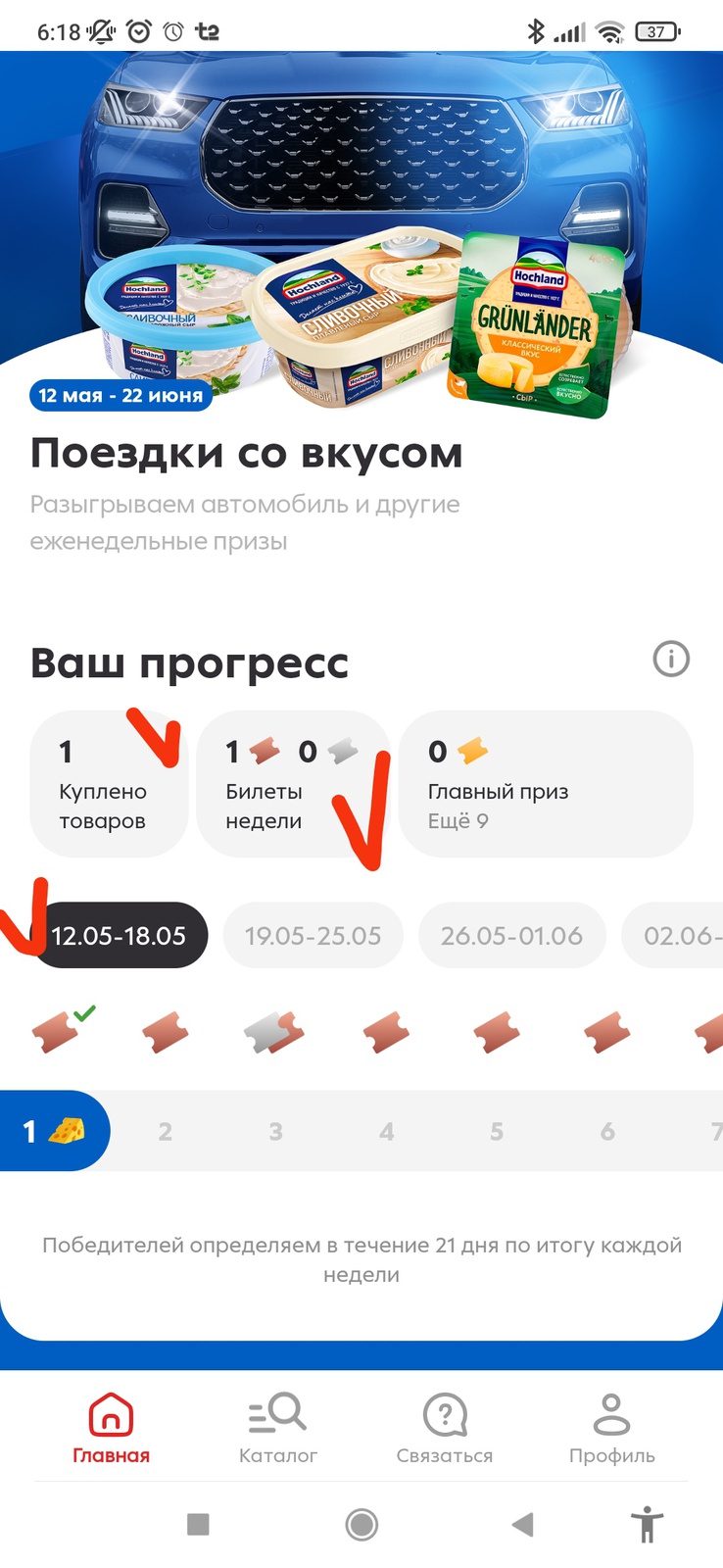Open the Главная tab
This screenshot has height=1568, width=723.
point(111,1428)
